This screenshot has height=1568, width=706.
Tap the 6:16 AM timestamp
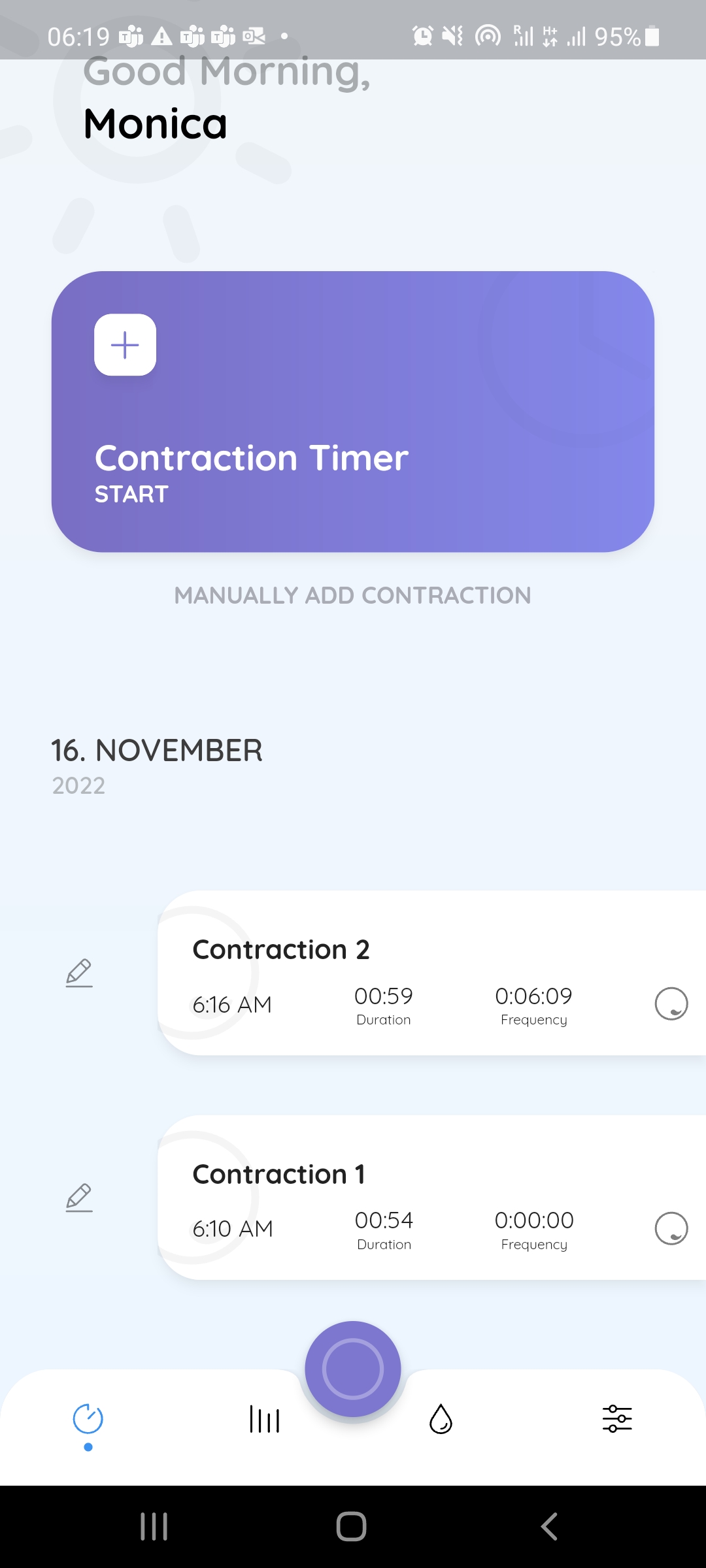tap(232, 1004)
